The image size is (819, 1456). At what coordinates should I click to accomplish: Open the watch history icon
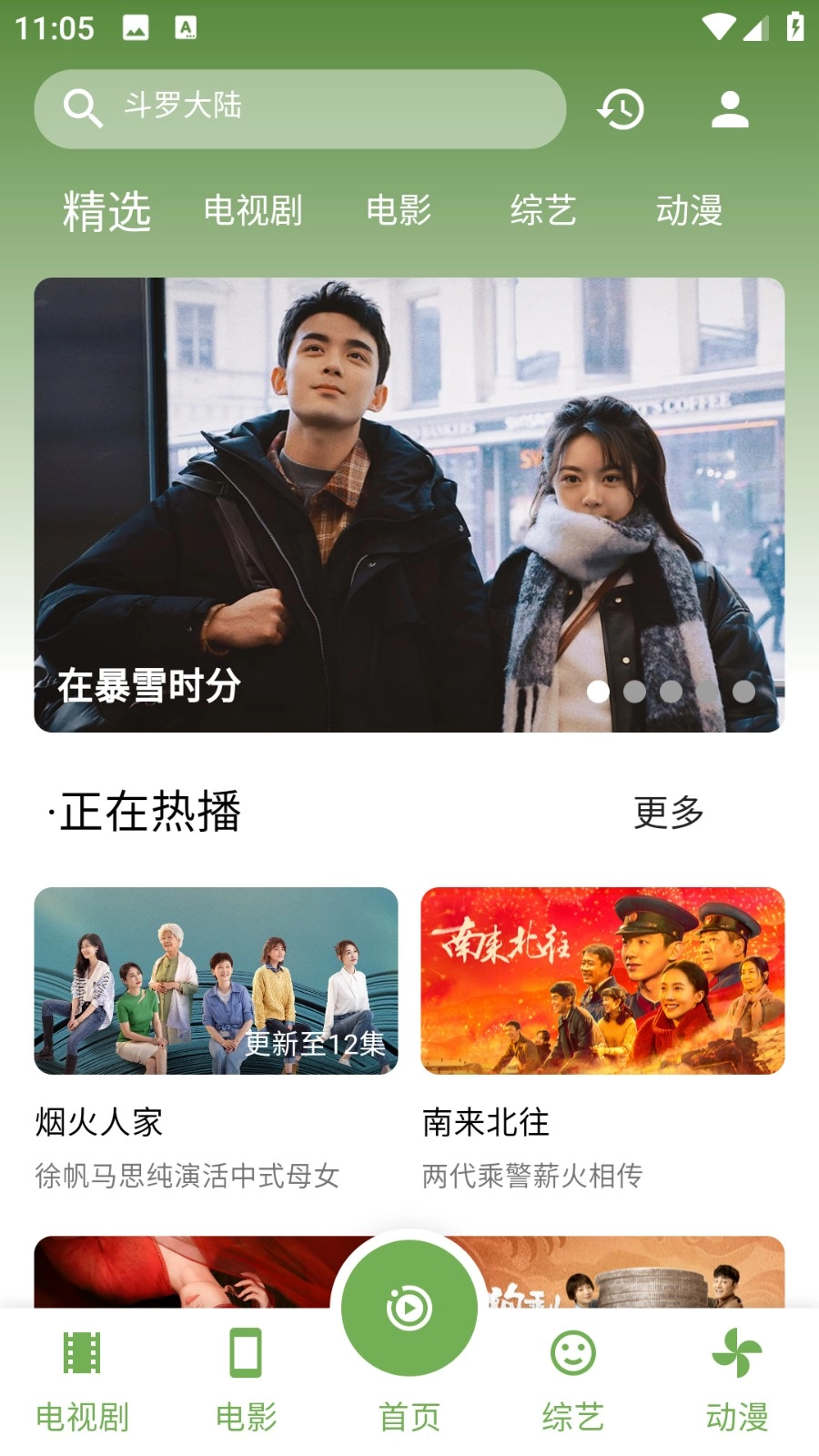pyautogui.click(x=621, y=109)
